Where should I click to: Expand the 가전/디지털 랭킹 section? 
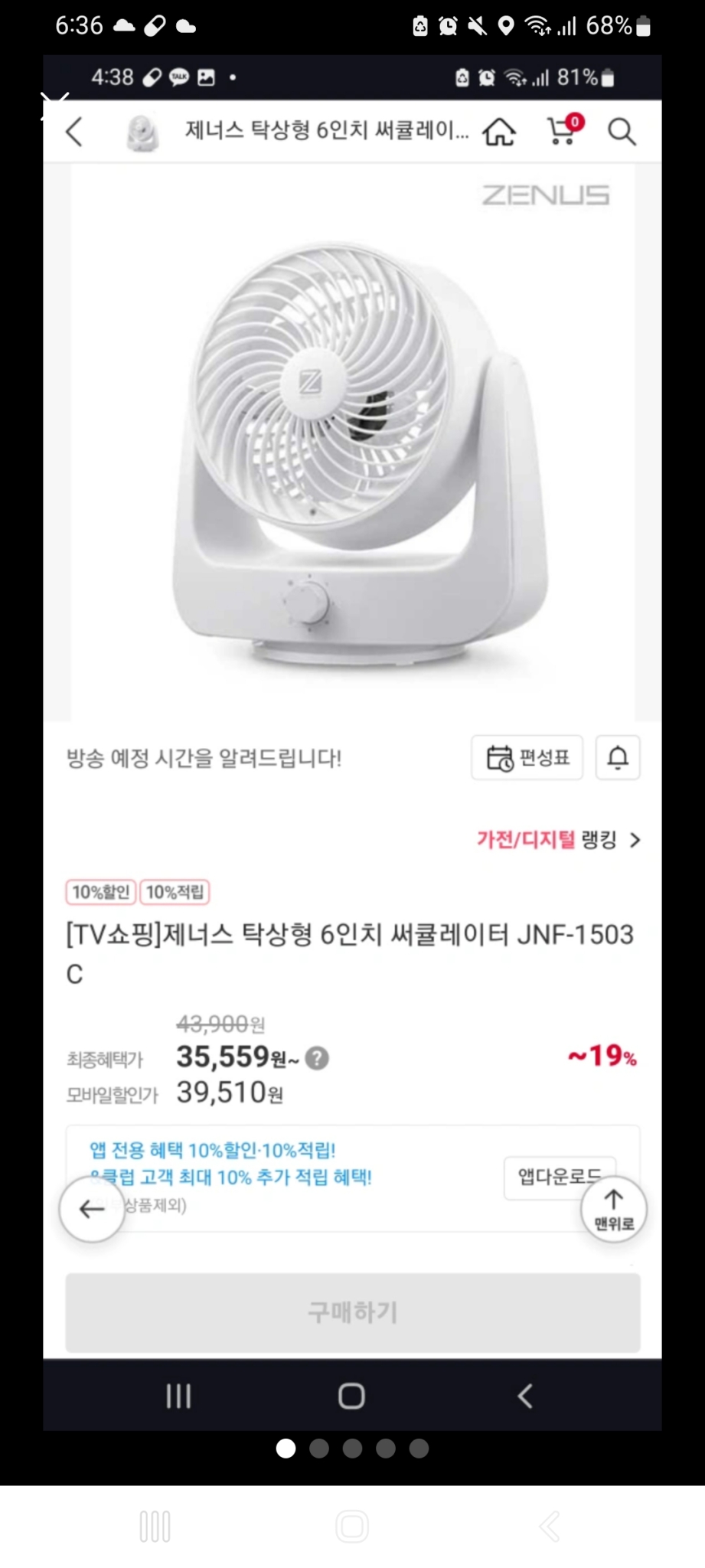click(x=558, y=840)
